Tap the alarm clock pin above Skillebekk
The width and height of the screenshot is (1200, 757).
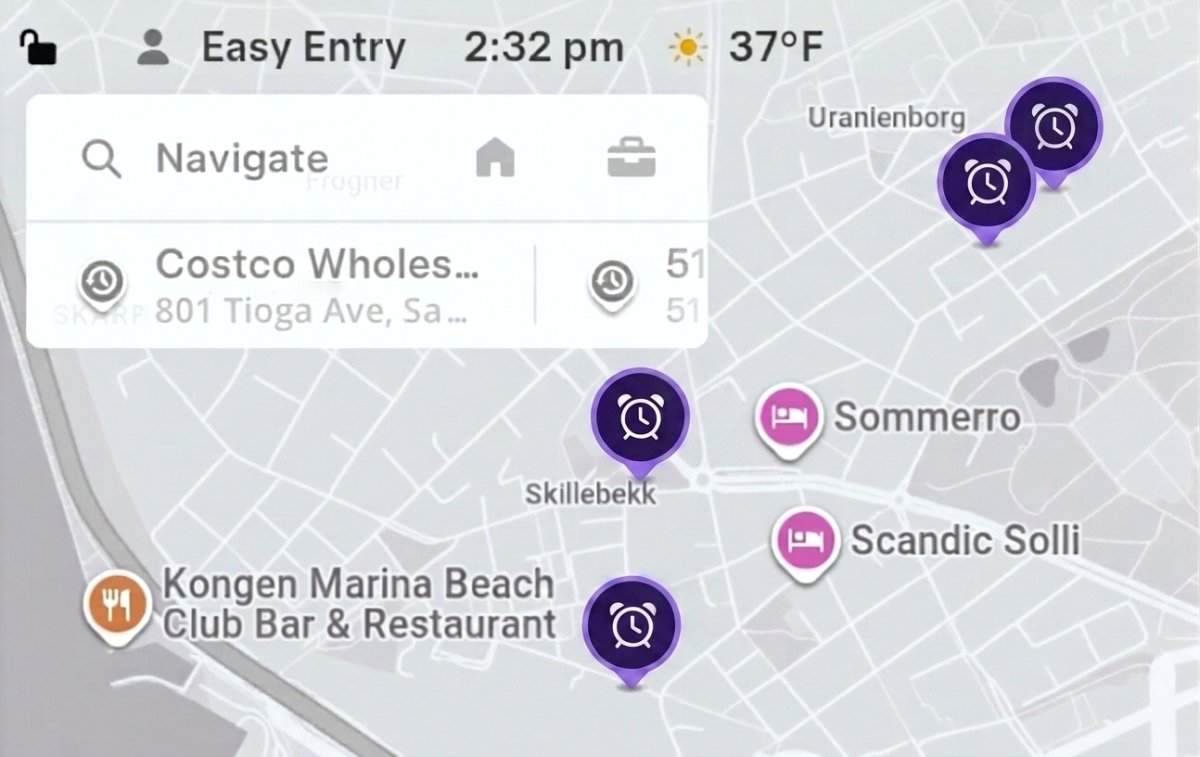tap(640, 422)
